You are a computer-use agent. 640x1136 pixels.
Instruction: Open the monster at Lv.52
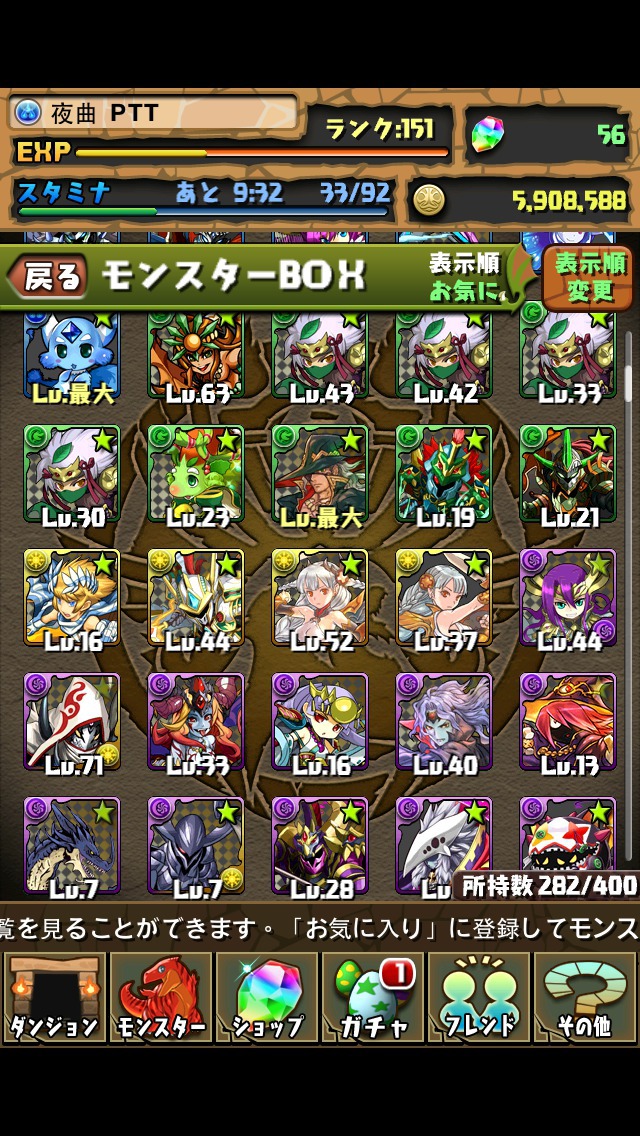click(320, 597)
